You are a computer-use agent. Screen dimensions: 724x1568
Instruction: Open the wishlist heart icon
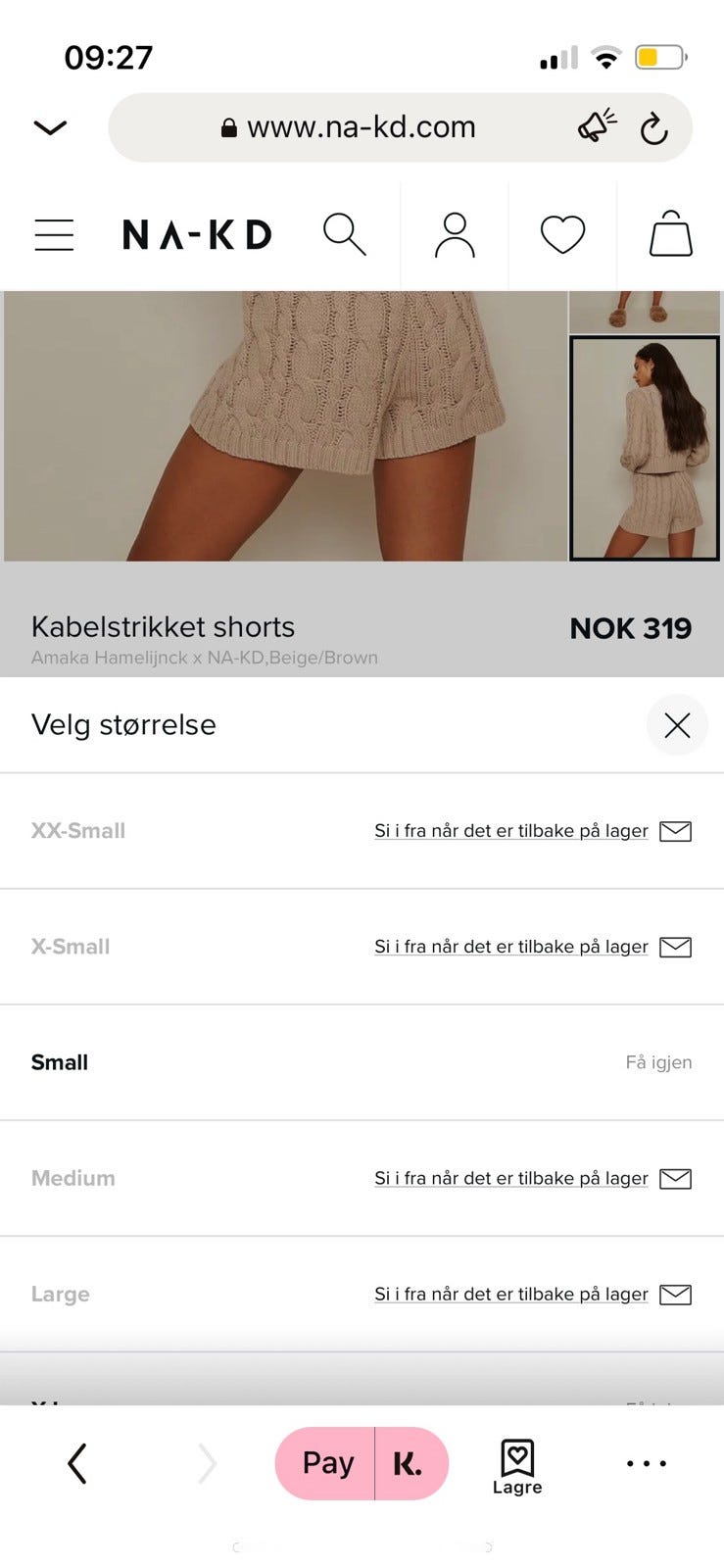click(x=562, y=233)
